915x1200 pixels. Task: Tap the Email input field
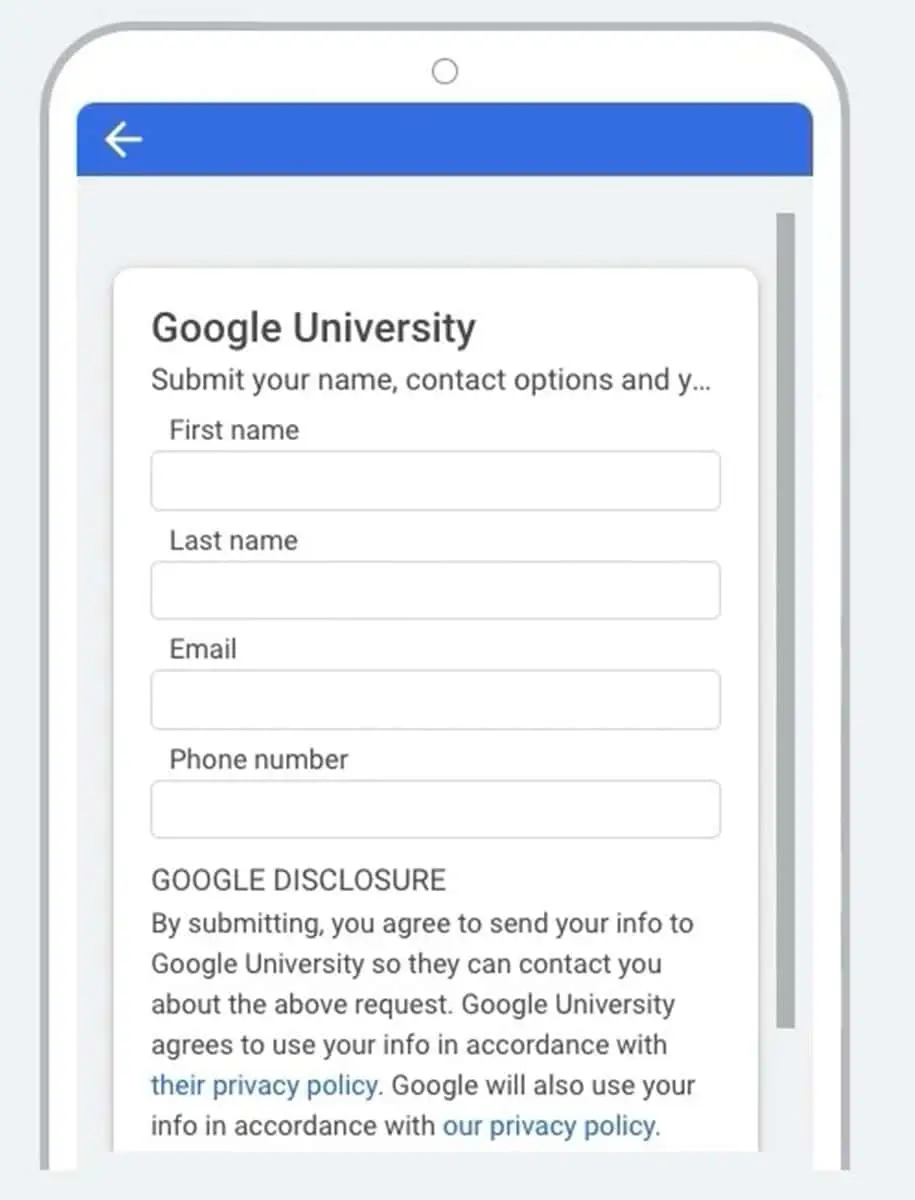point(435,700)
